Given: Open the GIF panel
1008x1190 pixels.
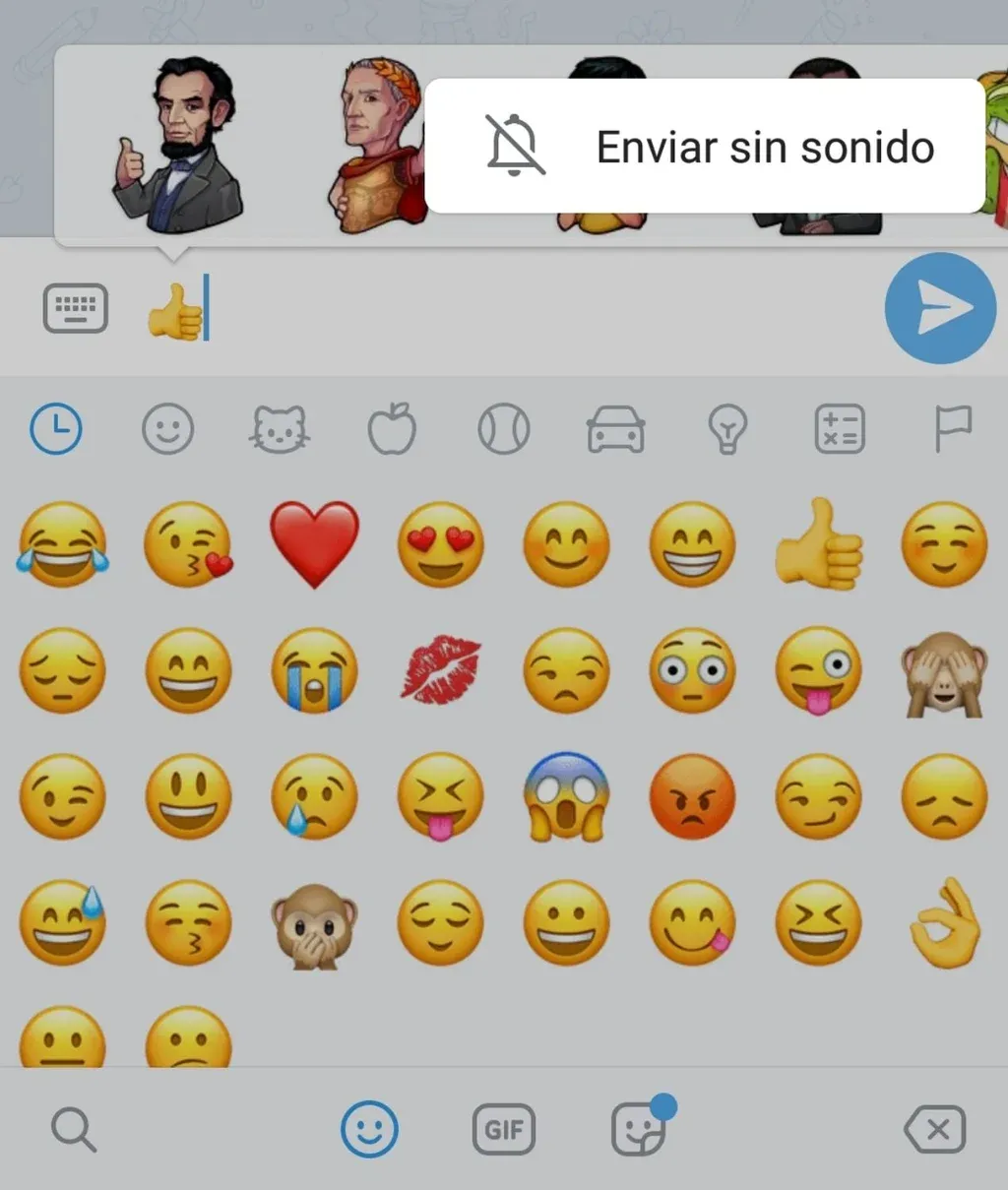Looking at the screenshot, I should pos(504,1129).
